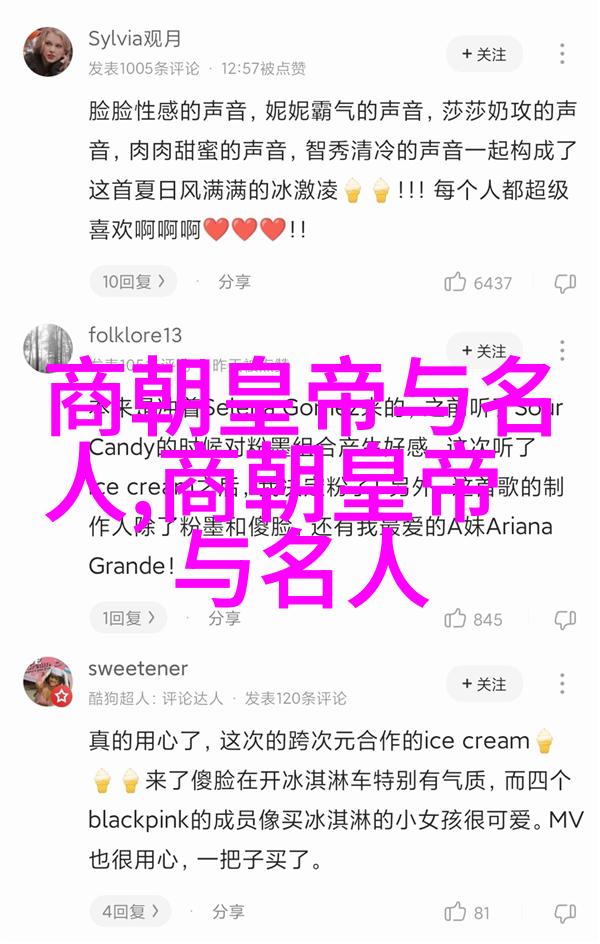Viewport: 600px width, 944px height.
Task: Open overflow menu on folklore13's comment
Action: pos(564,351)
